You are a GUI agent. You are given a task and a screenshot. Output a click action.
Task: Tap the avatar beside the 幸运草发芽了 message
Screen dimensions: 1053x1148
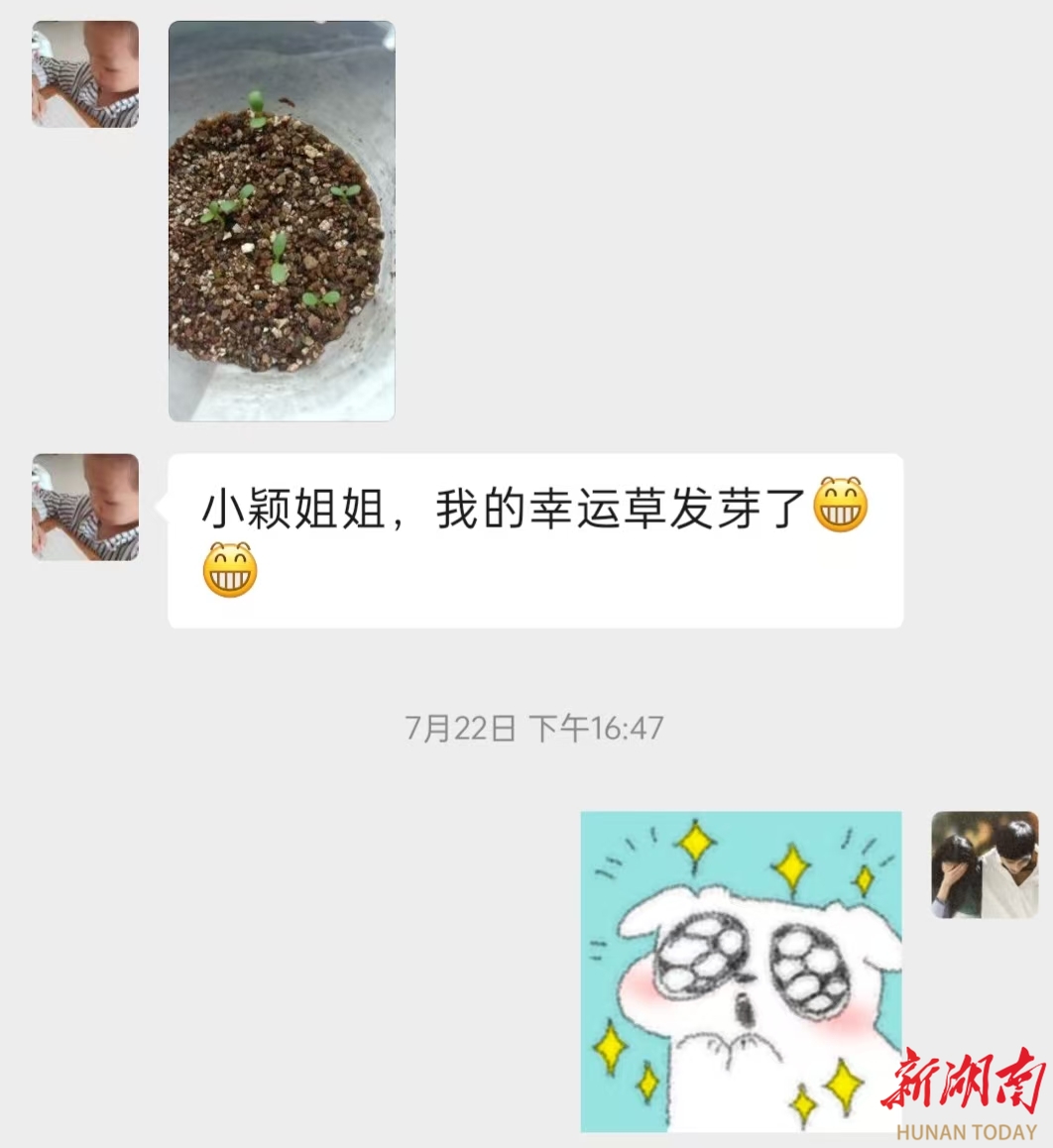(x=85, y=507)
